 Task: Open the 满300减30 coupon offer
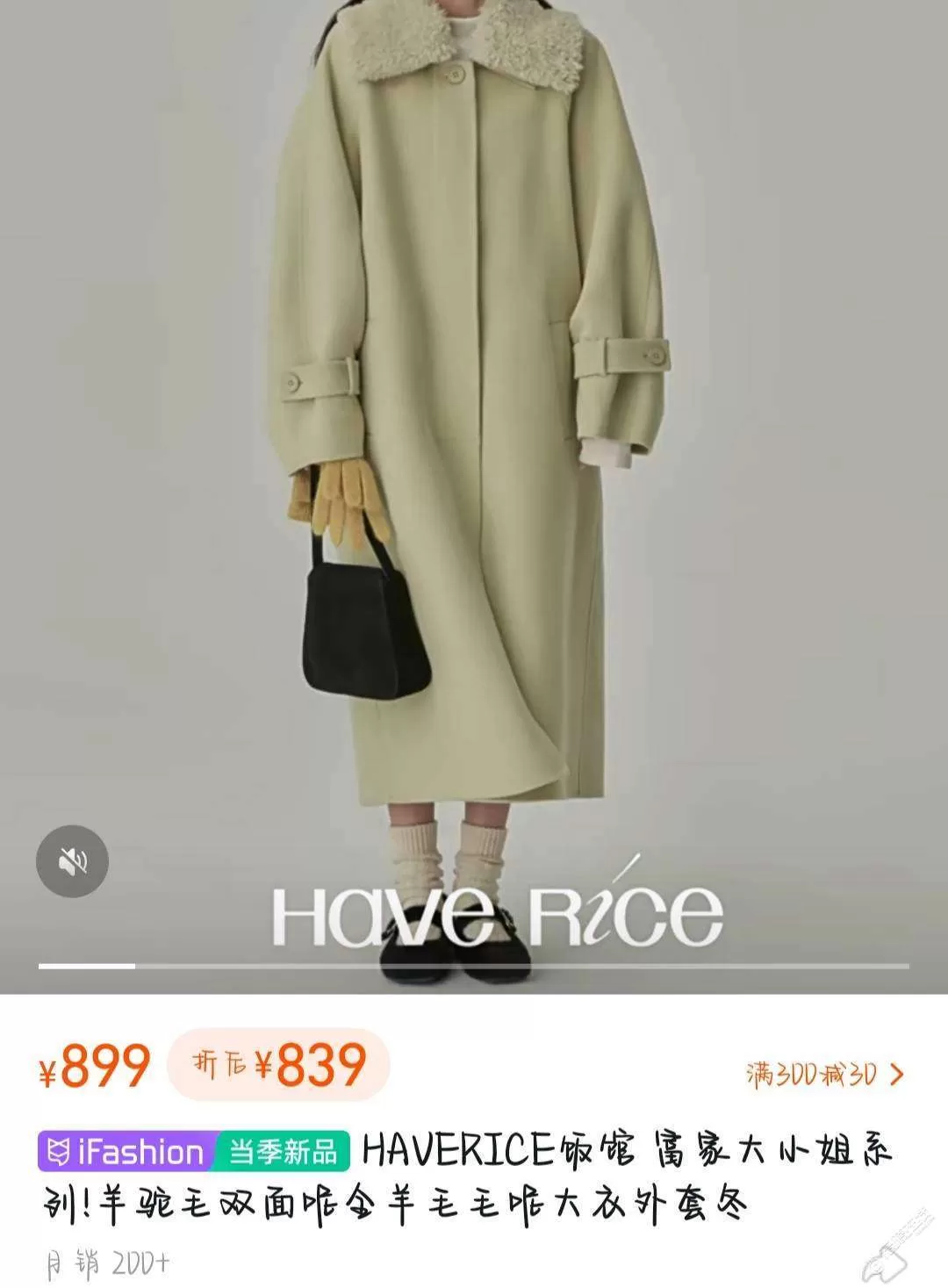(x=823, y=1074)
